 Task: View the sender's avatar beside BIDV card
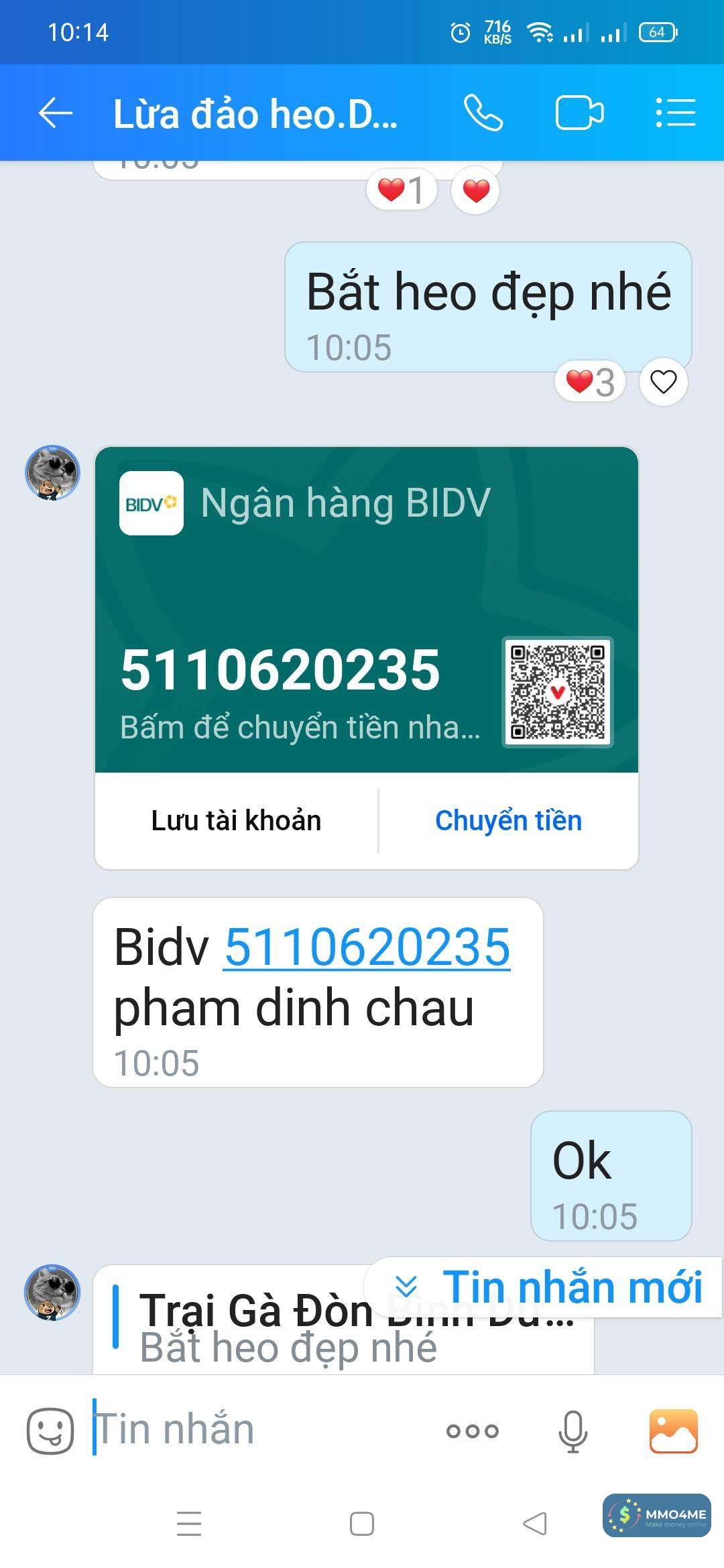pos(52,473)
